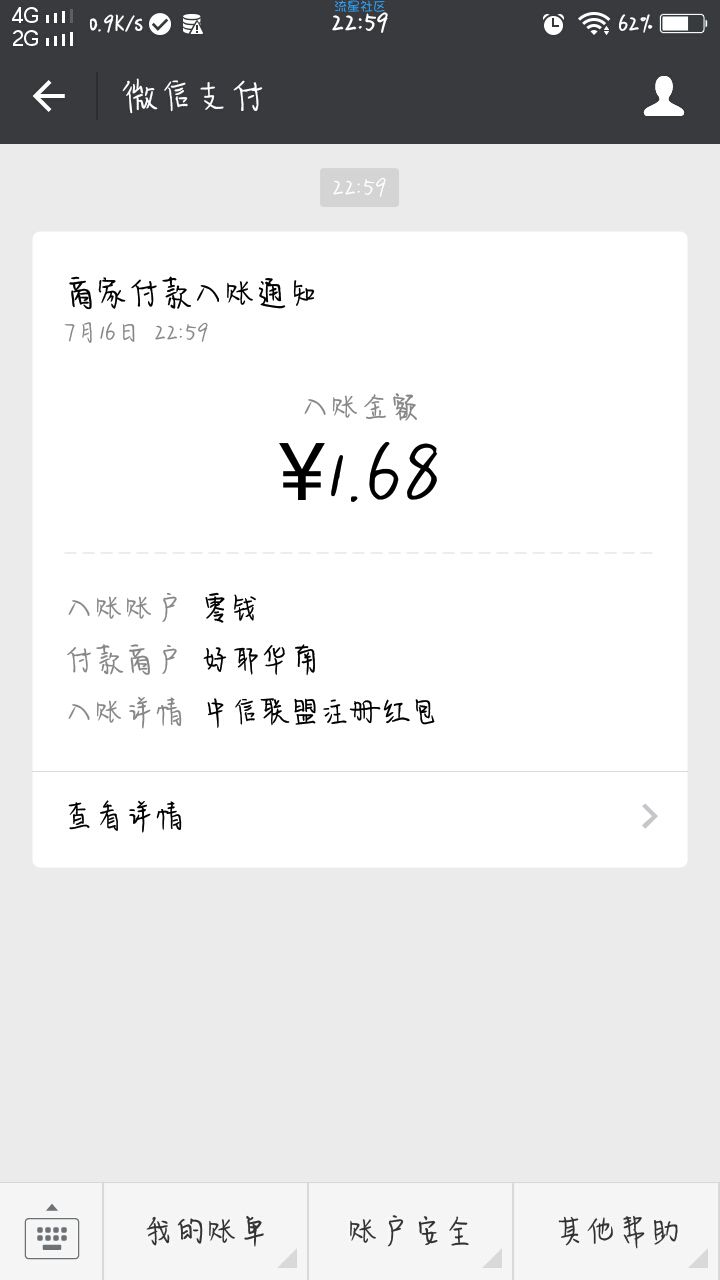Viewport: 720px width, 1280px height.
Task: Open the 我的账单 menu
Action: coord(205,1232)
